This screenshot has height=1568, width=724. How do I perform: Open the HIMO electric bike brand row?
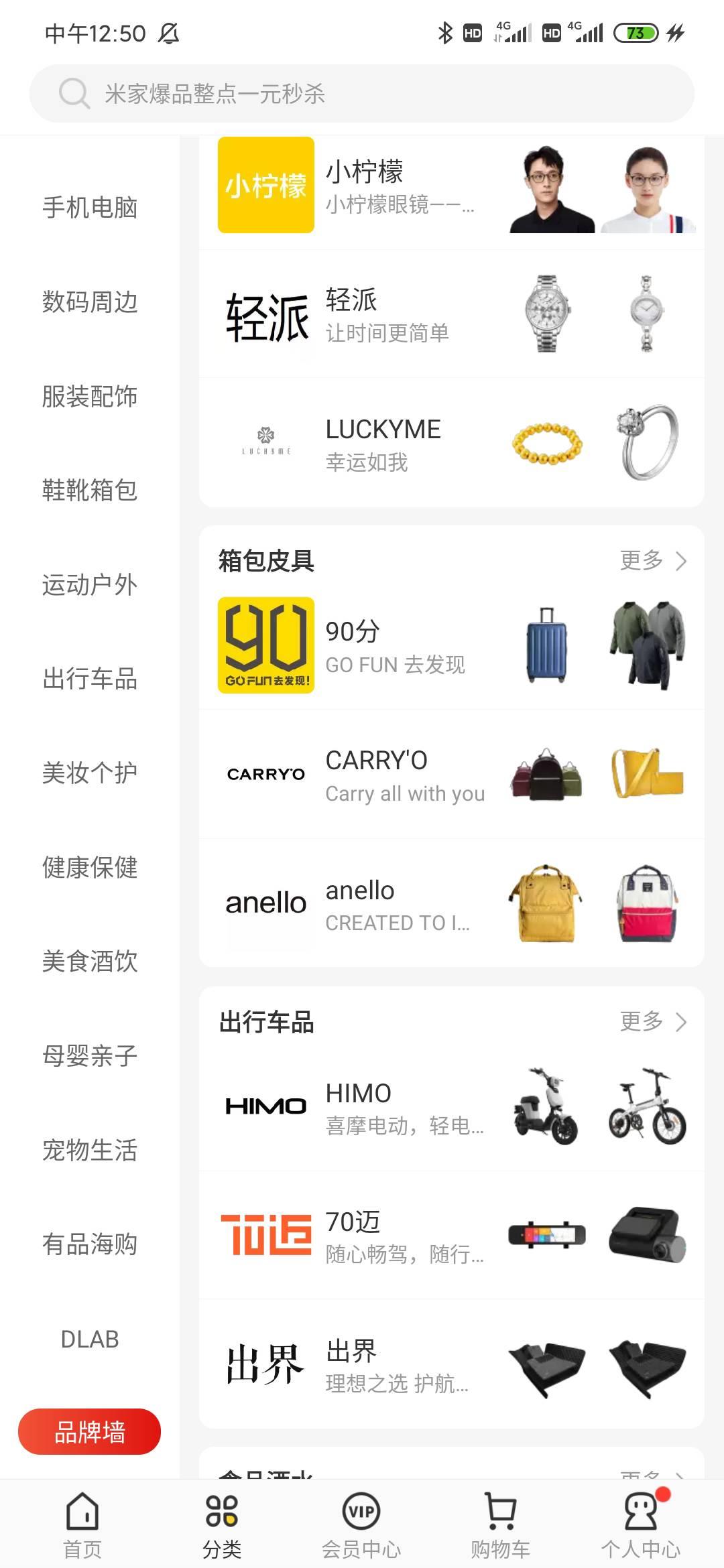451,1108
